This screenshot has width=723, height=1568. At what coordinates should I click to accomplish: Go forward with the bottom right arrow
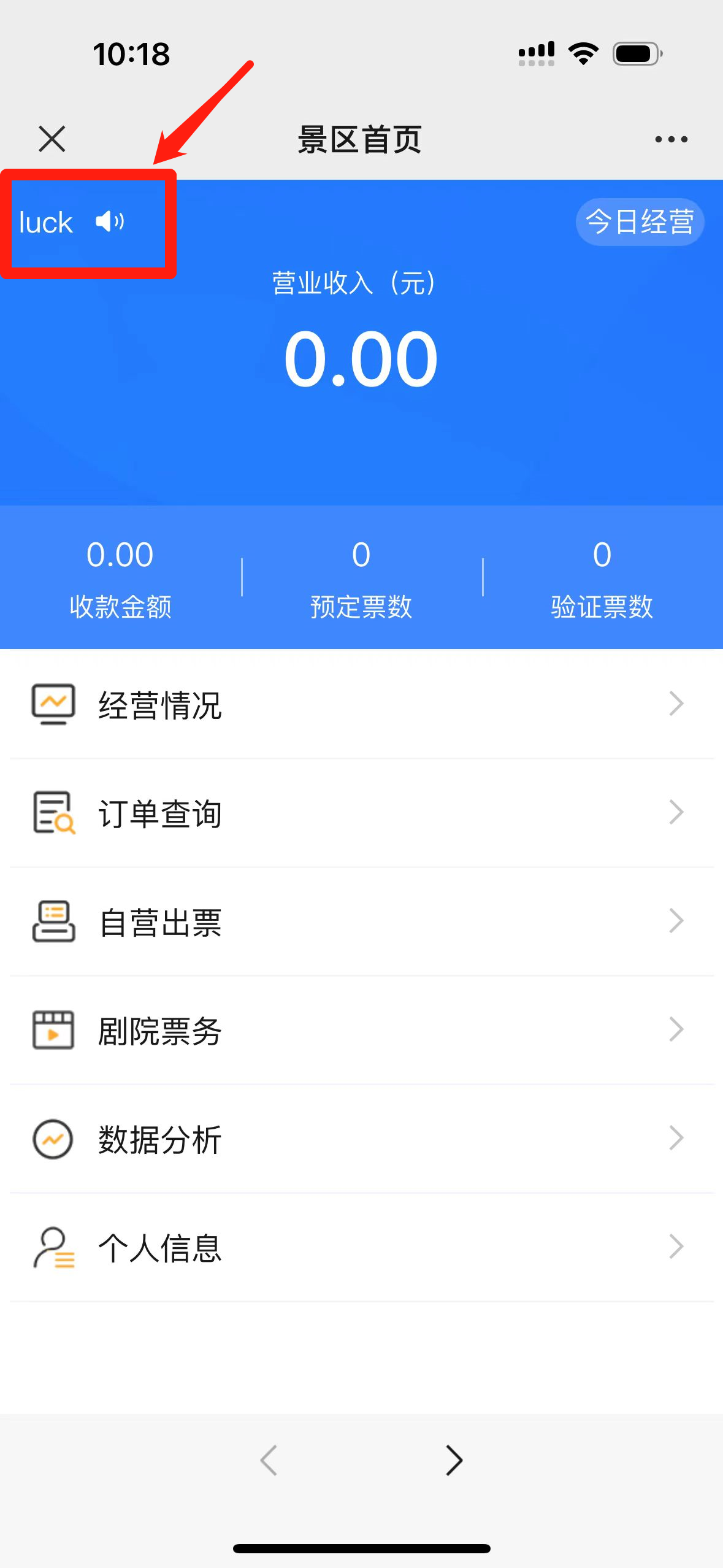click(454, 1460)
